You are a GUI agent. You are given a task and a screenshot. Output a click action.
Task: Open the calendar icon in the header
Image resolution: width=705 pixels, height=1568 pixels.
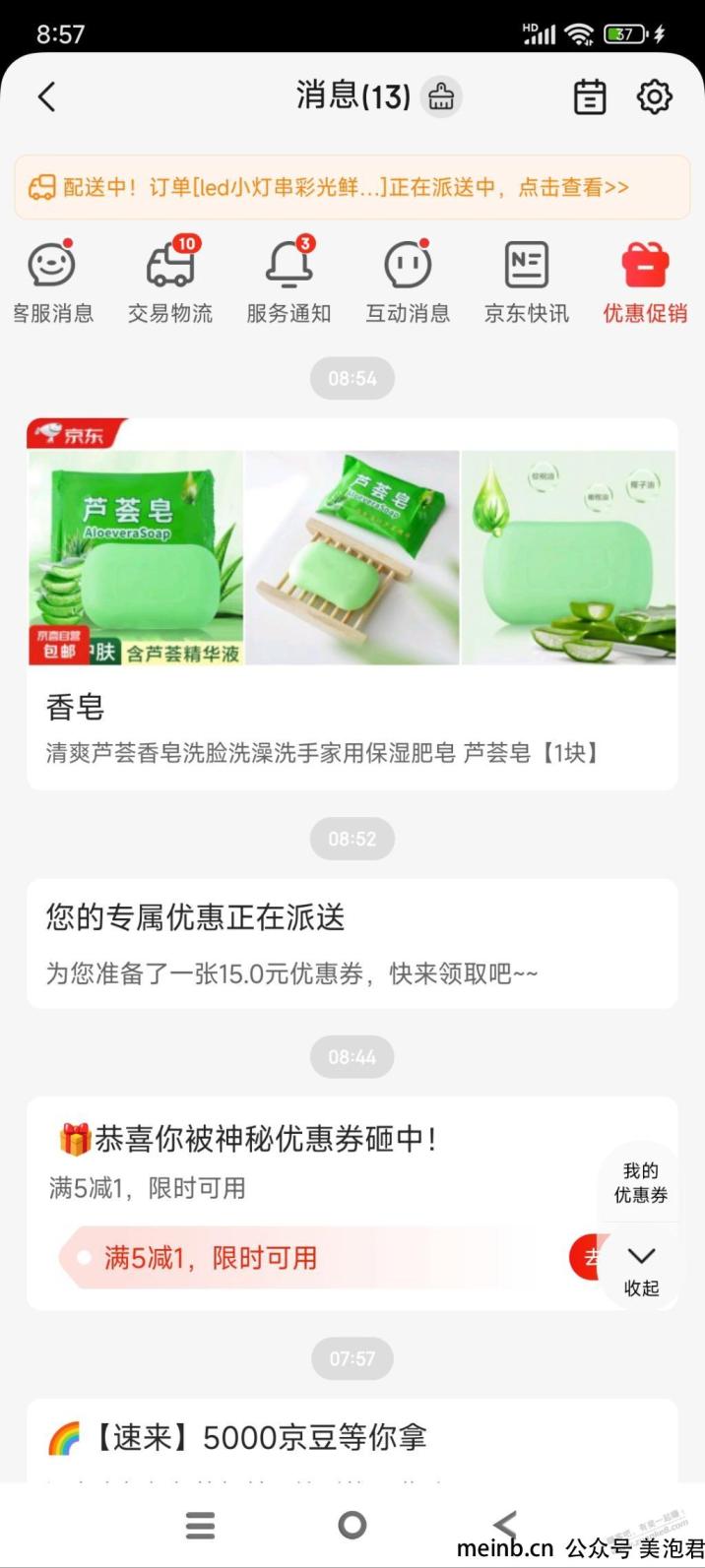coord(589,96)
